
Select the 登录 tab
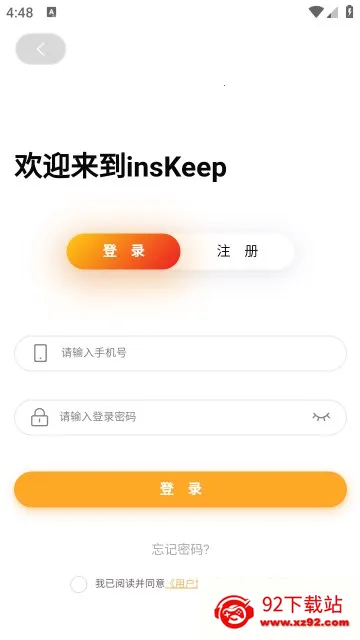click(123, 251)
